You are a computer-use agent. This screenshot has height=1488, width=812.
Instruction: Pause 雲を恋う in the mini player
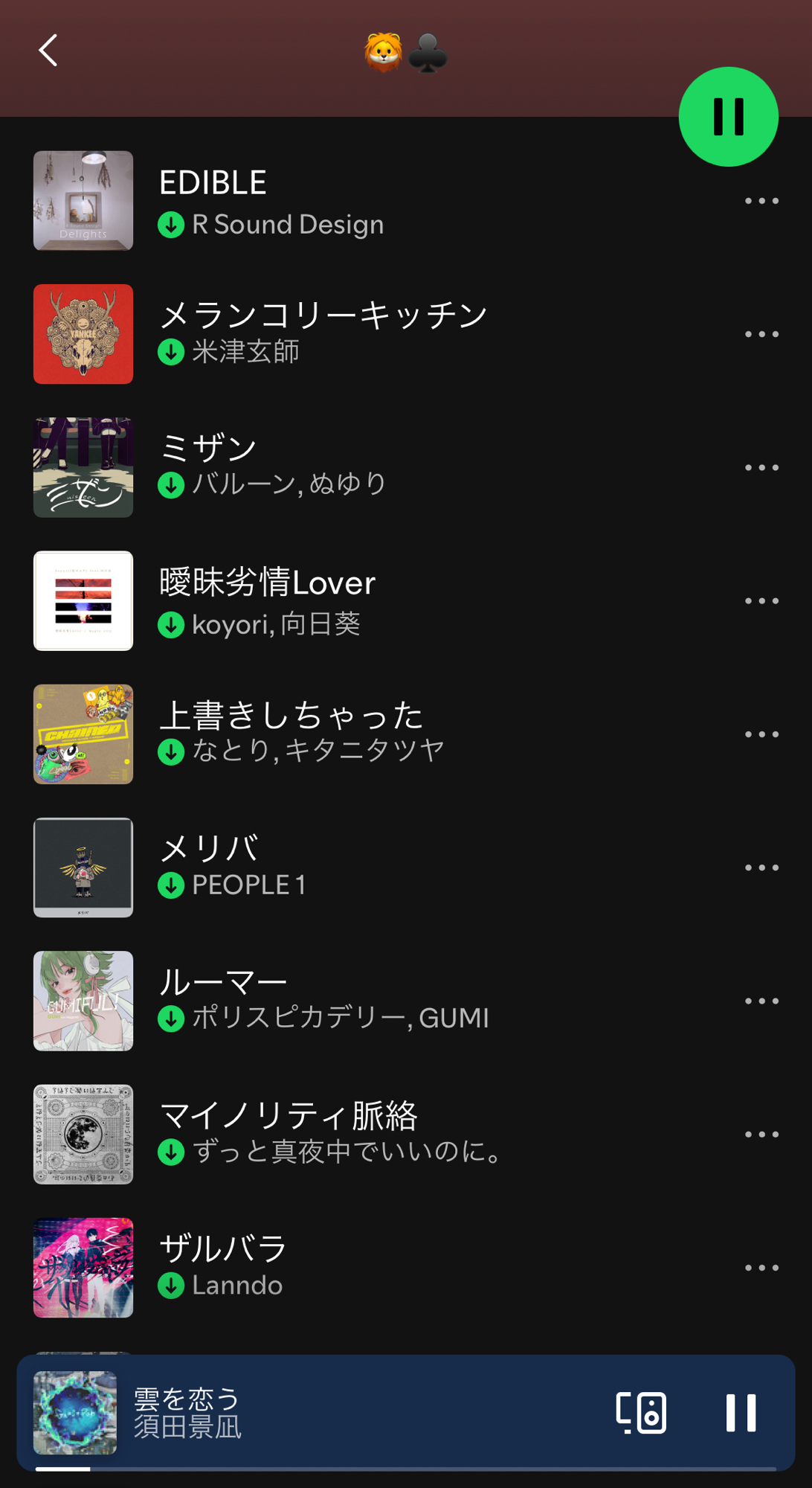741,1412
